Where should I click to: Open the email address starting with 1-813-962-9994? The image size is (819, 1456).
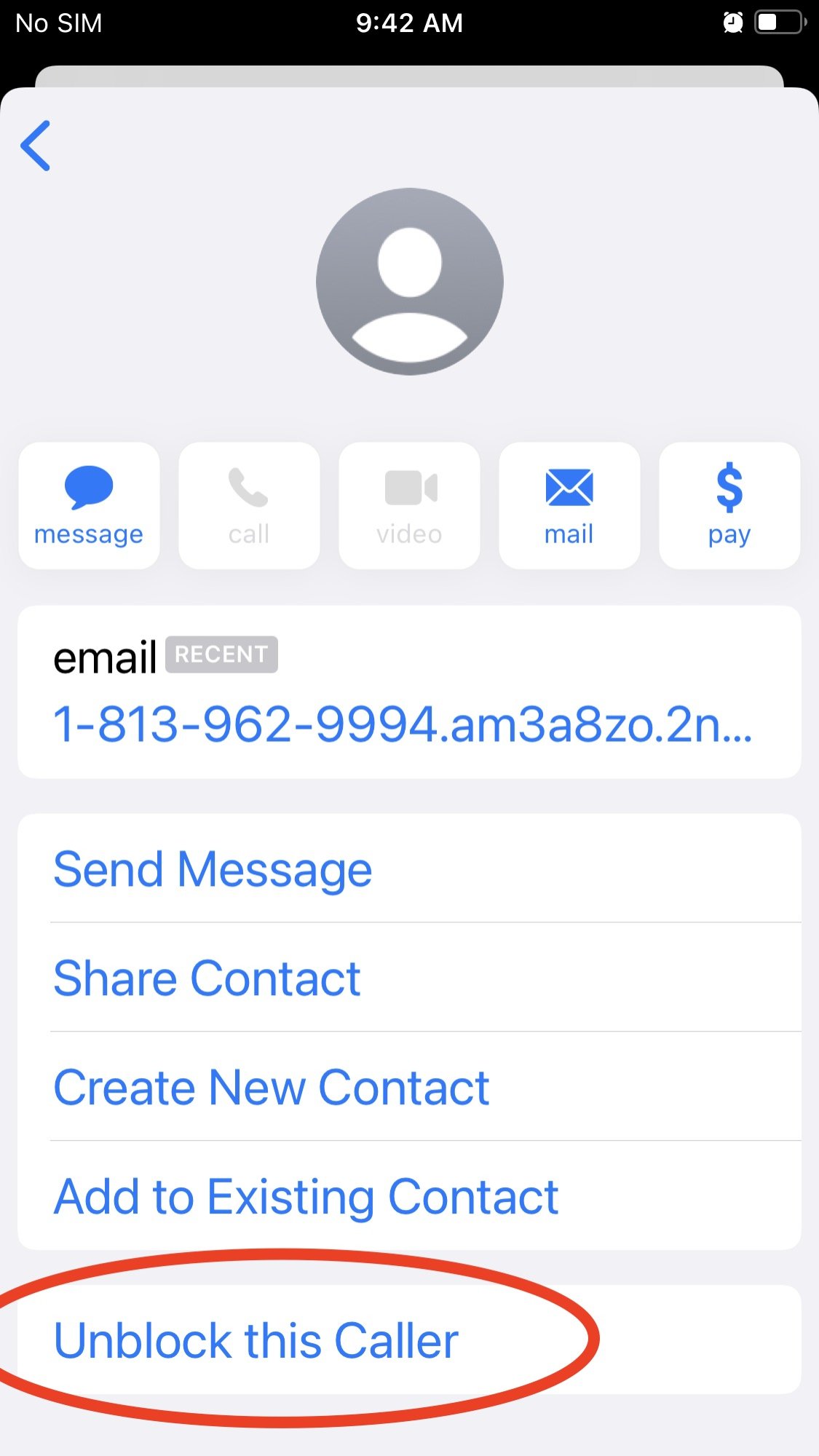pyautogui.click(x=402, y=725)
